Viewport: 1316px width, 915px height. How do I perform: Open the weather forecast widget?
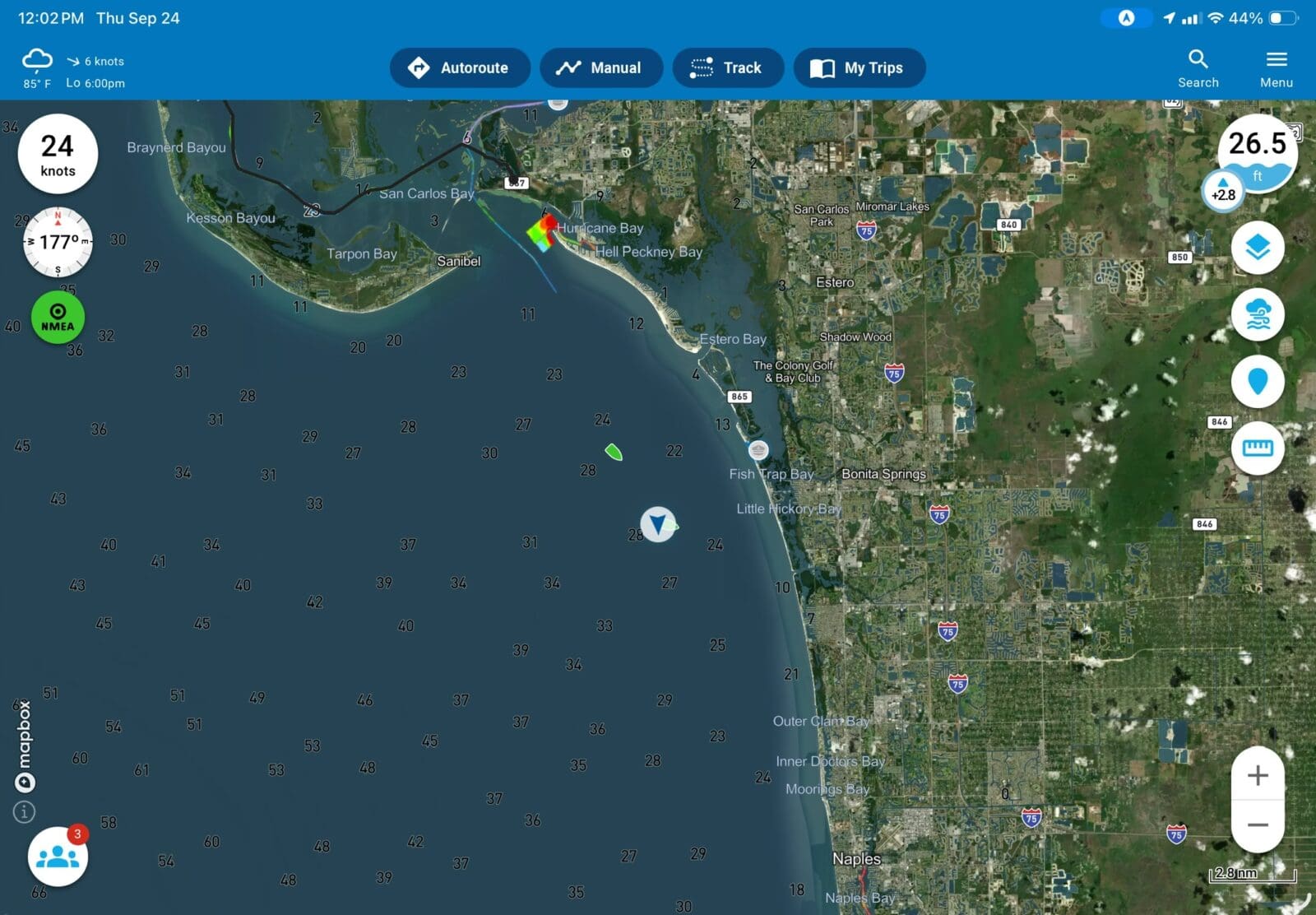click(74, 70)
